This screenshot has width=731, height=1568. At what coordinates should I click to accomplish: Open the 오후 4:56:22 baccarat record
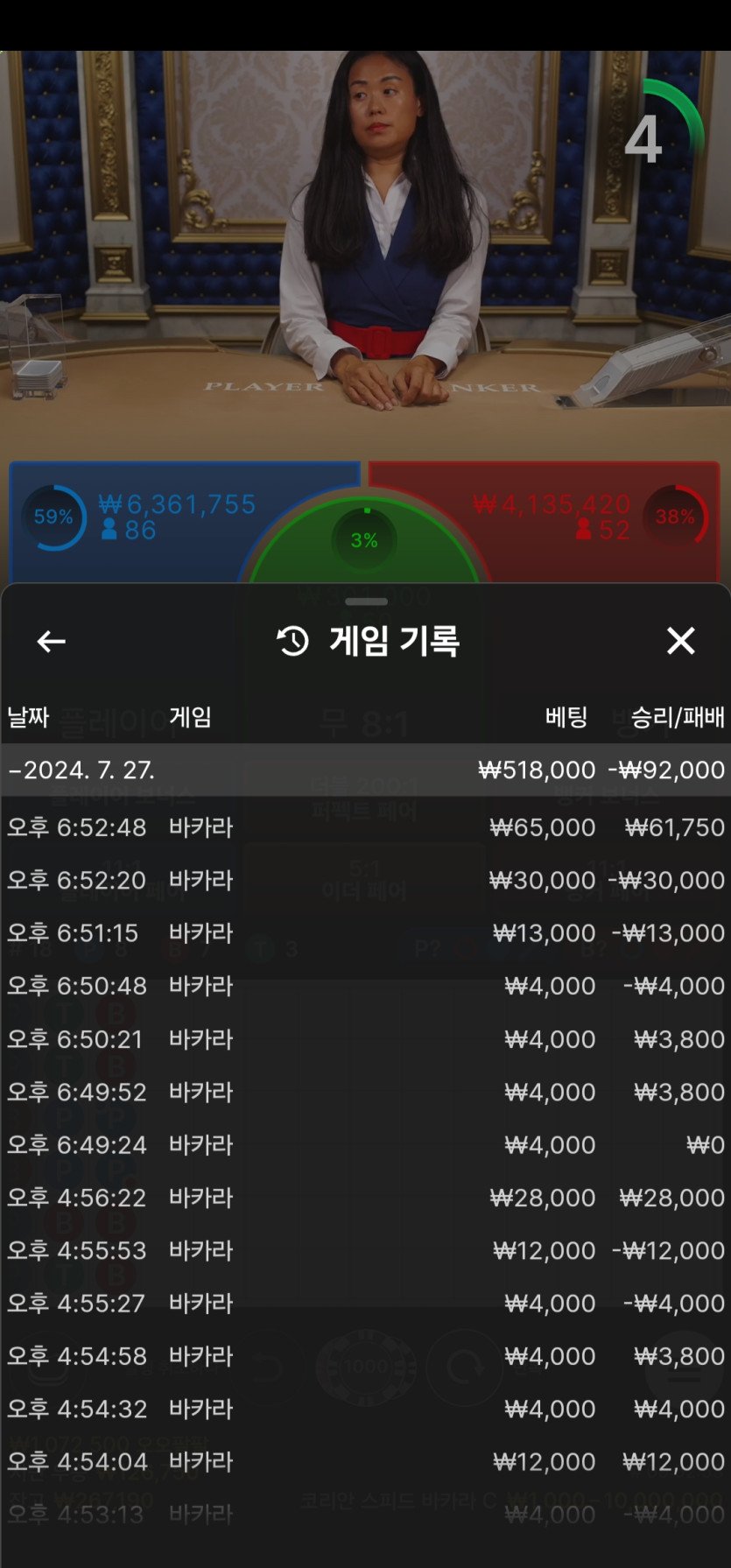365,1198
